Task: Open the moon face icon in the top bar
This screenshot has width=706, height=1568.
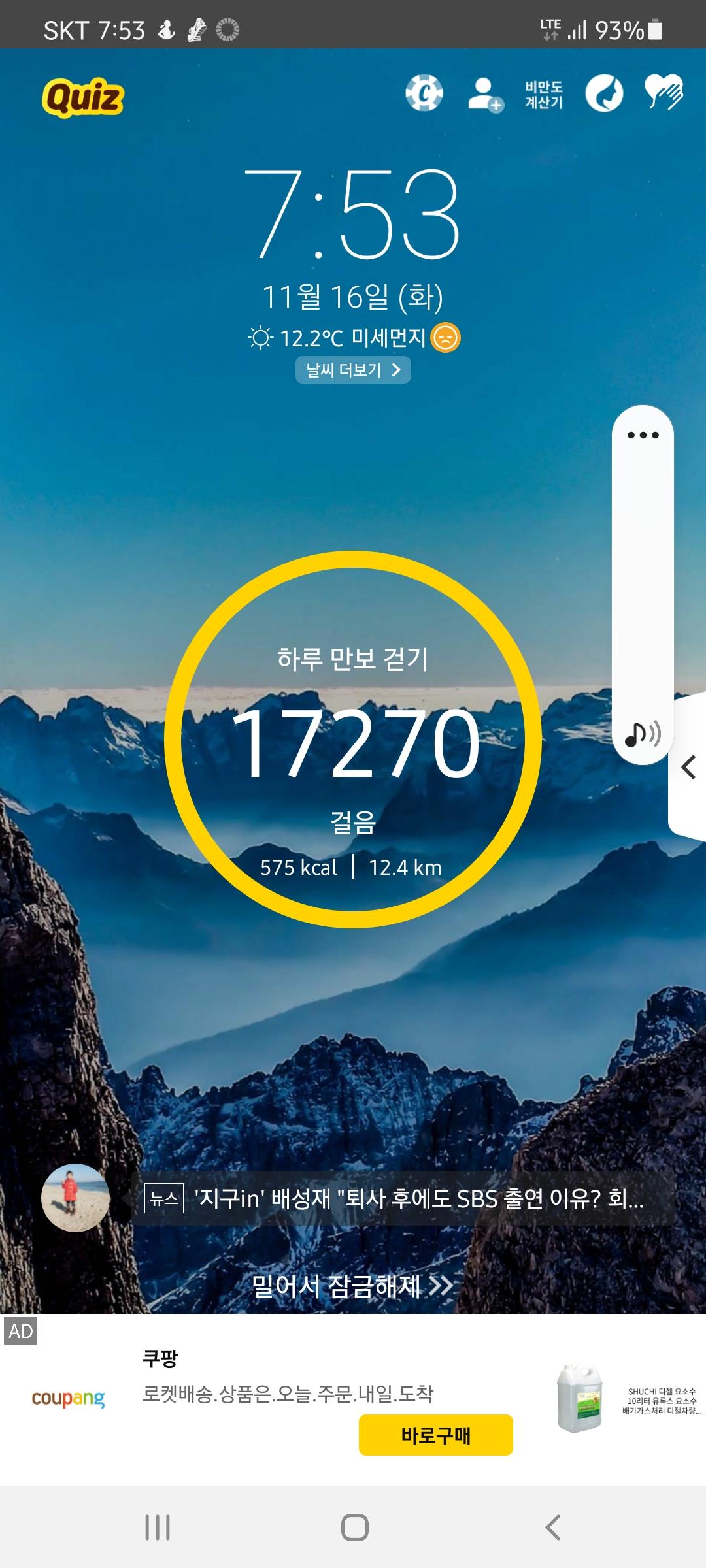Action: pyautogui.click(x=604, y=93)
